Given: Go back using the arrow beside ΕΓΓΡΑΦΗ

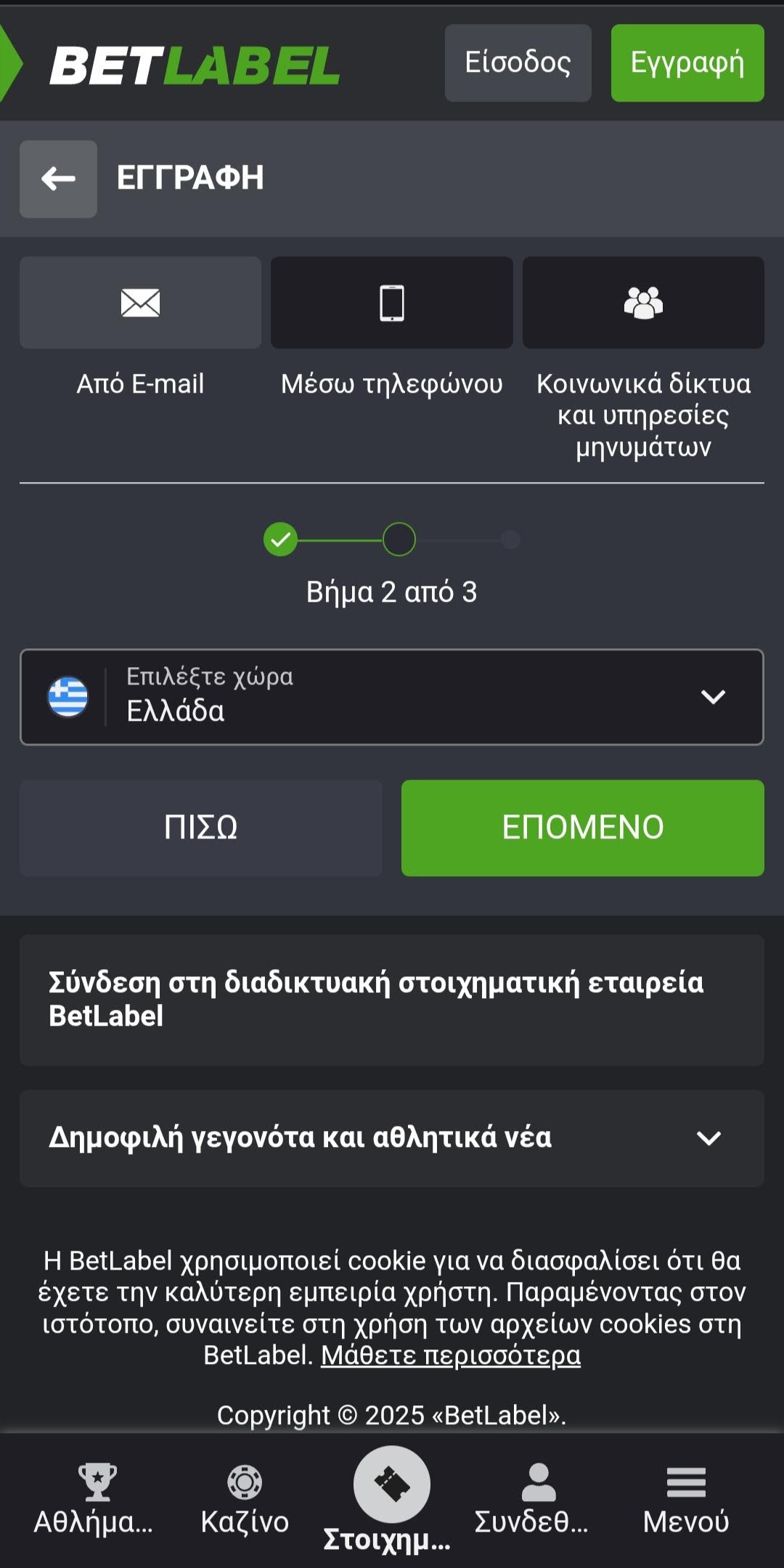Looking at the screenshot, I should [x=58, y=179].
